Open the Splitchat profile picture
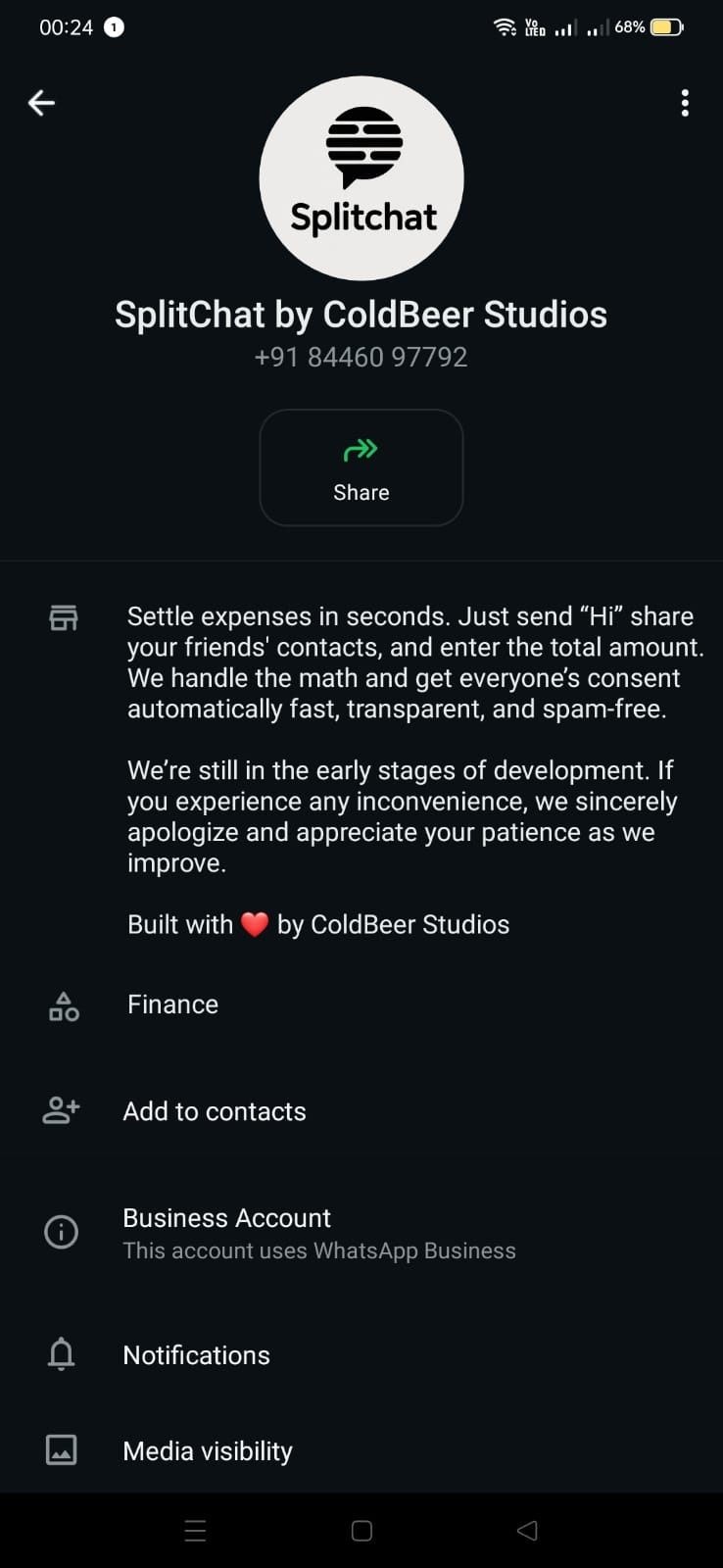Image resolution: width=723 pixels, height=1568 pixels. (x=361, y=177)
